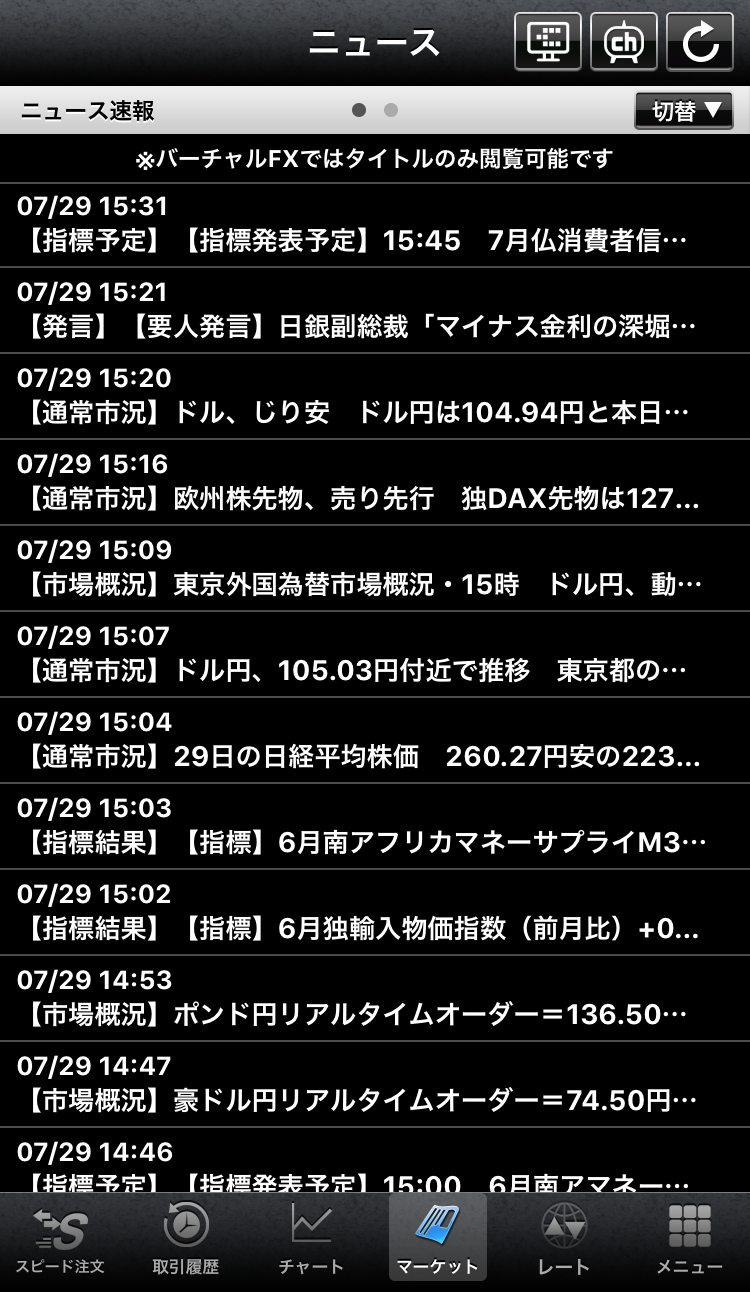Open the メニュー tab
The height and width of the screenshot is (1292, 750).
pyautogui.click(x=690, y=1240)
